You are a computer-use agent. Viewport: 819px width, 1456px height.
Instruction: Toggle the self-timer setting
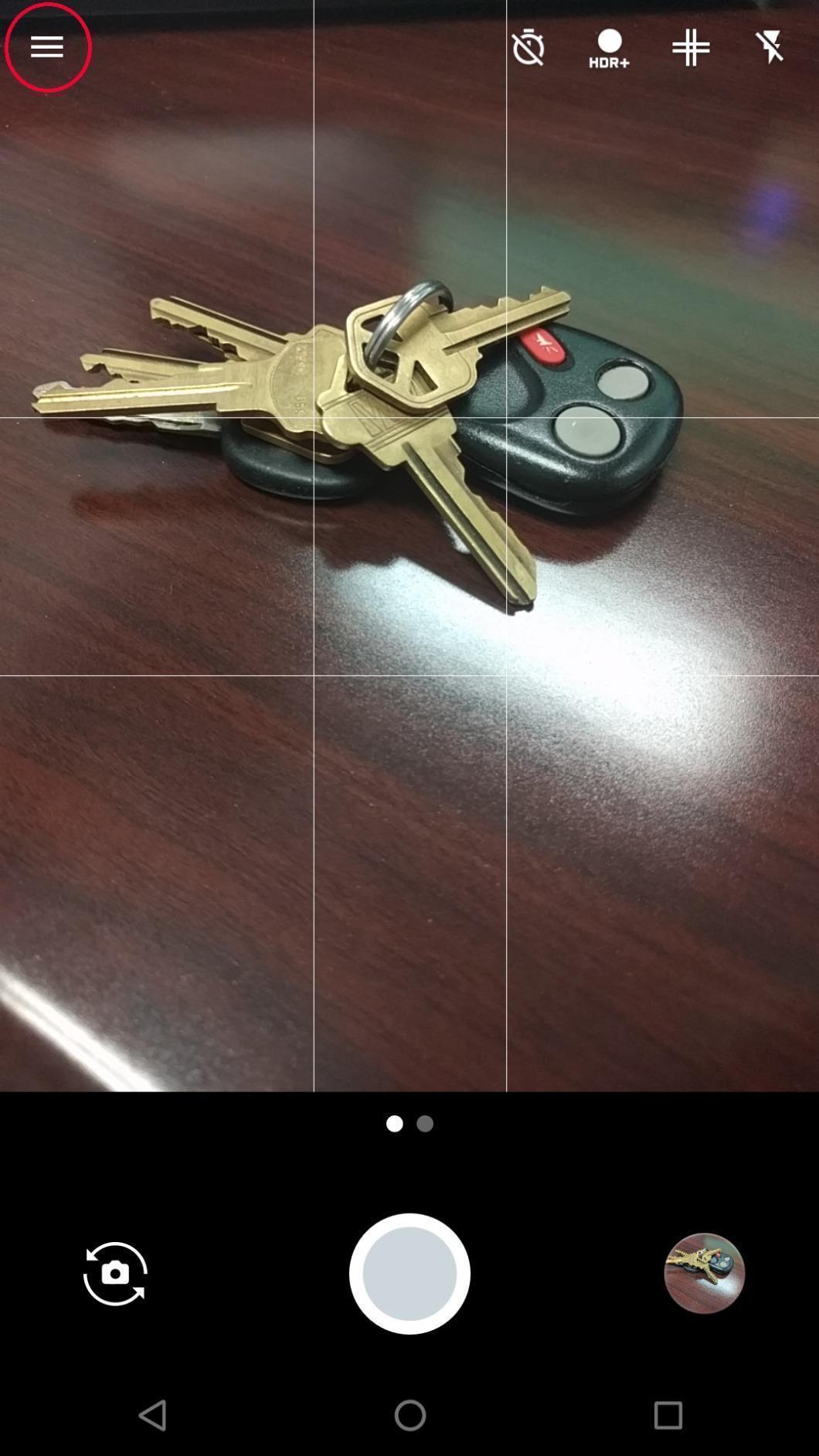point(528,48)
